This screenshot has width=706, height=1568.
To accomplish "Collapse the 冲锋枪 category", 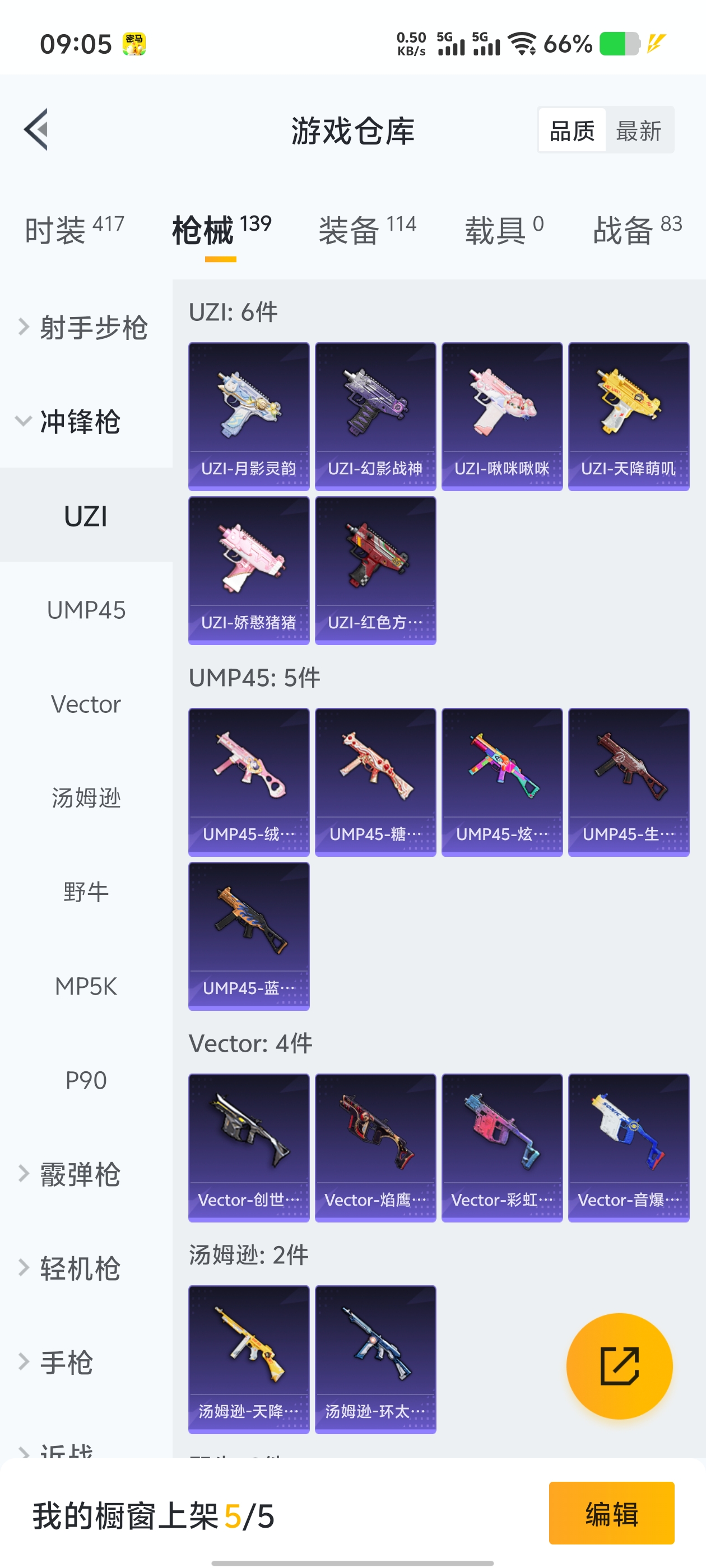I will [x=79, y=422].
